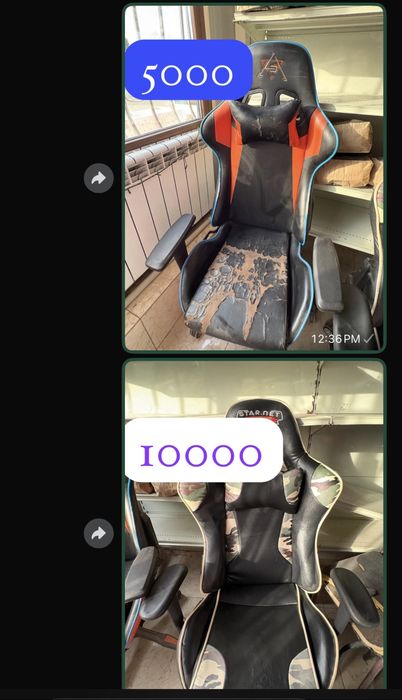Forward the 5000 chair photo message
402x700 pixels.
[x=99, y=178]
